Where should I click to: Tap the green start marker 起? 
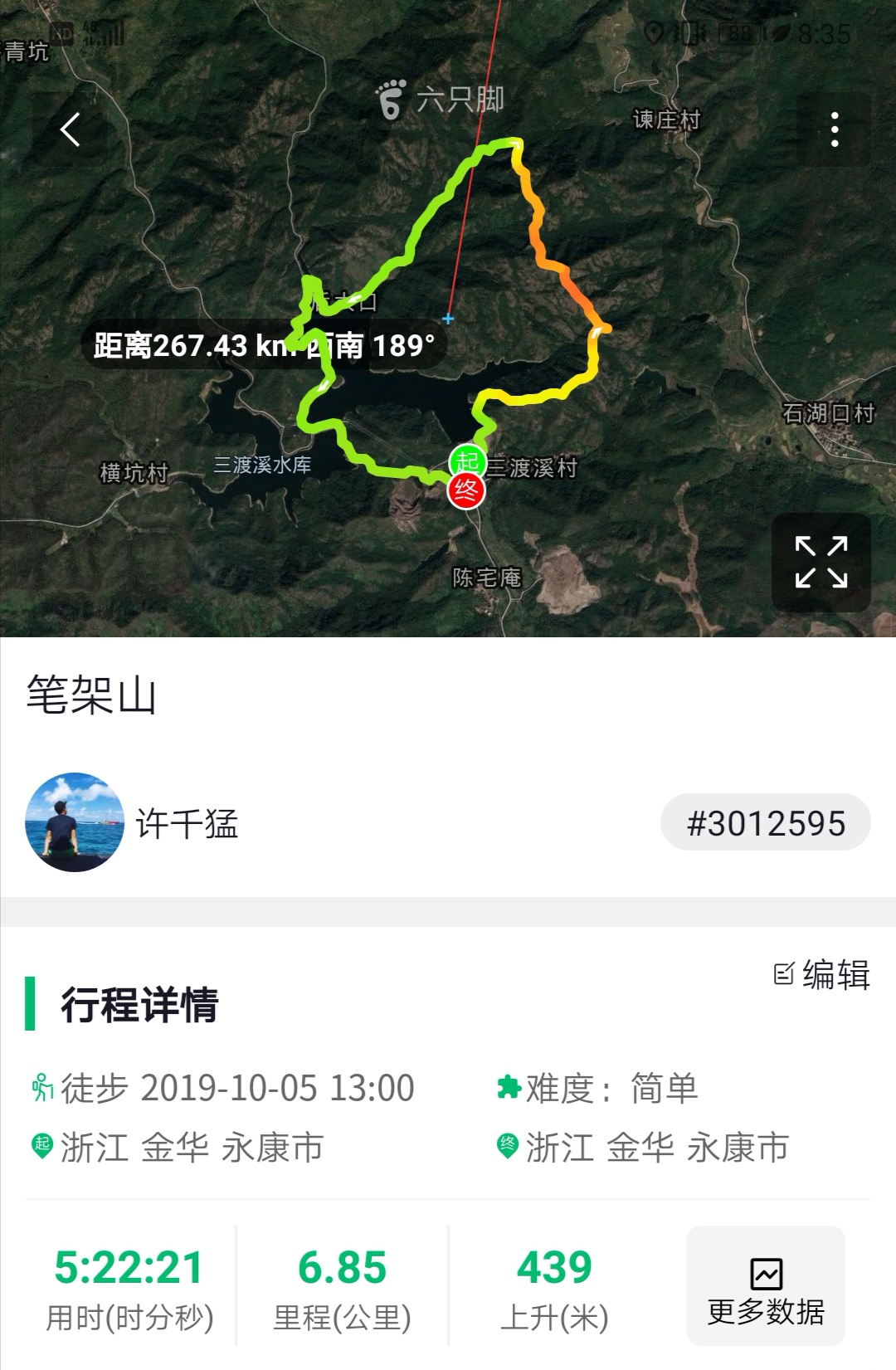pos(467,461)
